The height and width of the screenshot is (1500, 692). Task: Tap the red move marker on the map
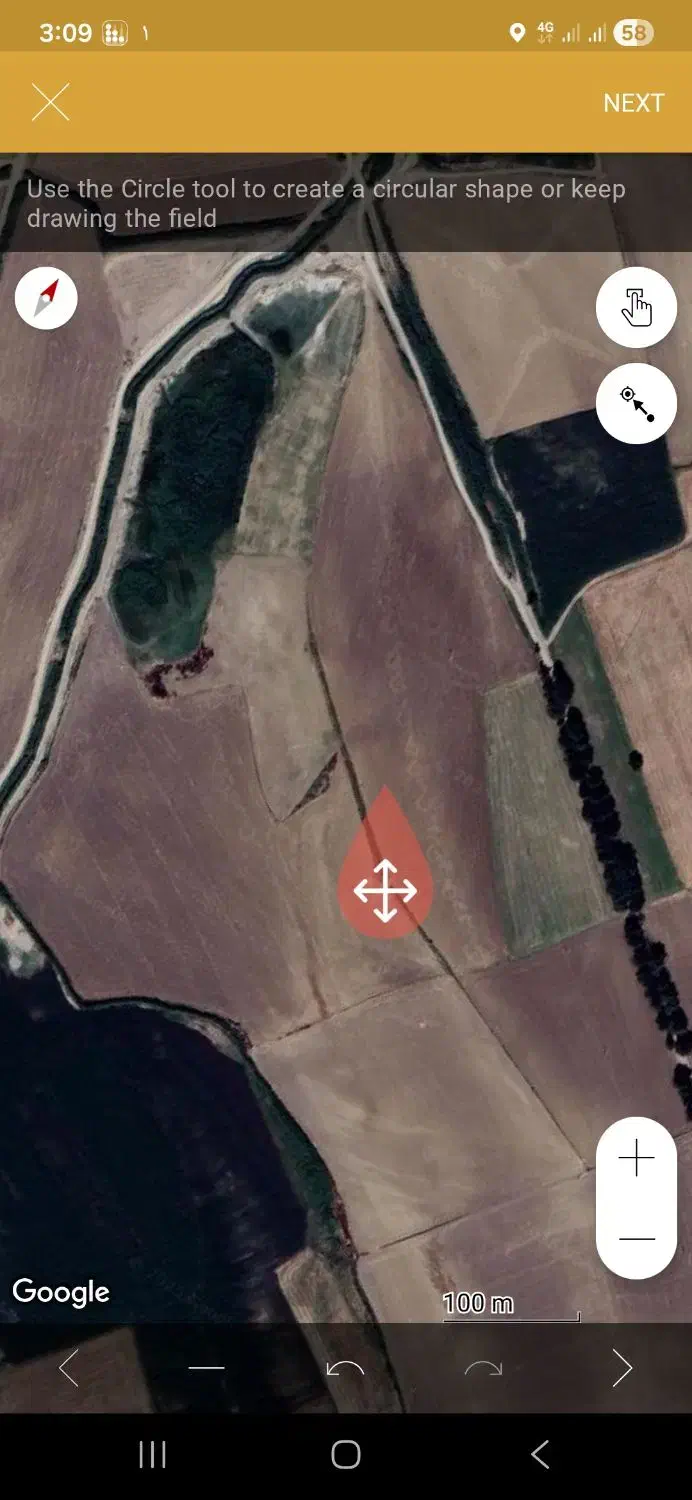point(385,867)
